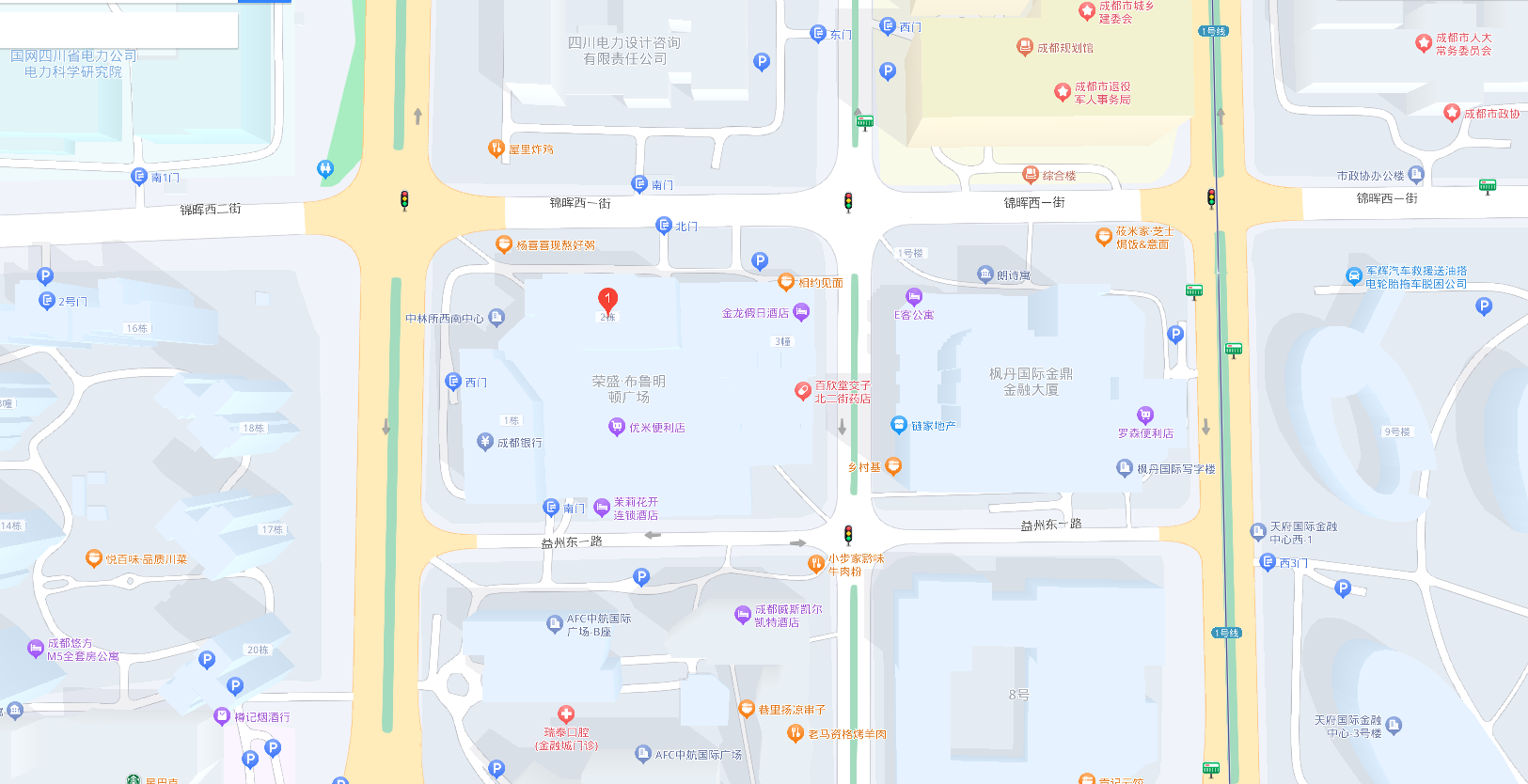Tap 链家地产 marker on map
1528x784 pixels.
click(x=899, y=425)
